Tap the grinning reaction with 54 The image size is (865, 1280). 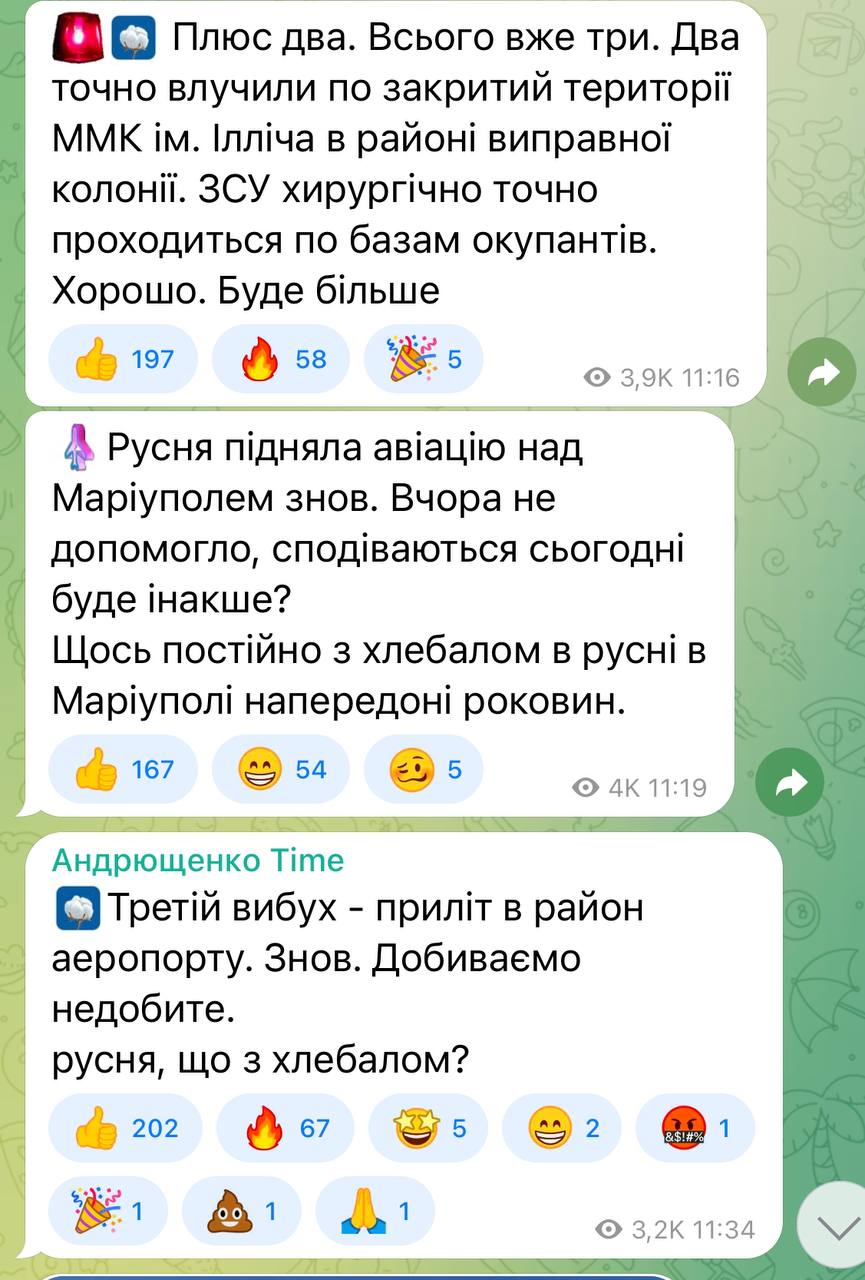coord(282,770)
